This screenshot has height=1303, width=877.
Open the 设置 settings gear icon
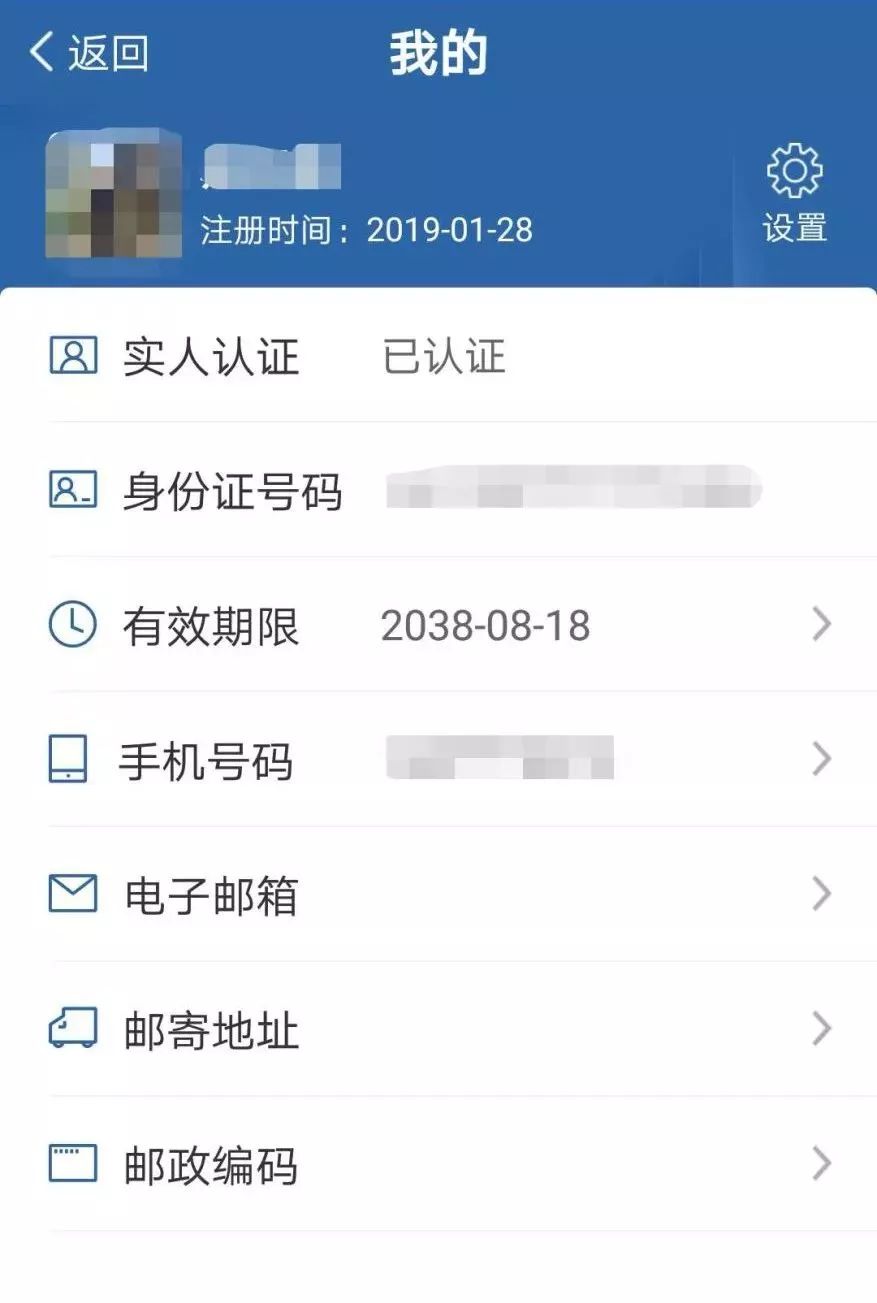pos(795,170)
